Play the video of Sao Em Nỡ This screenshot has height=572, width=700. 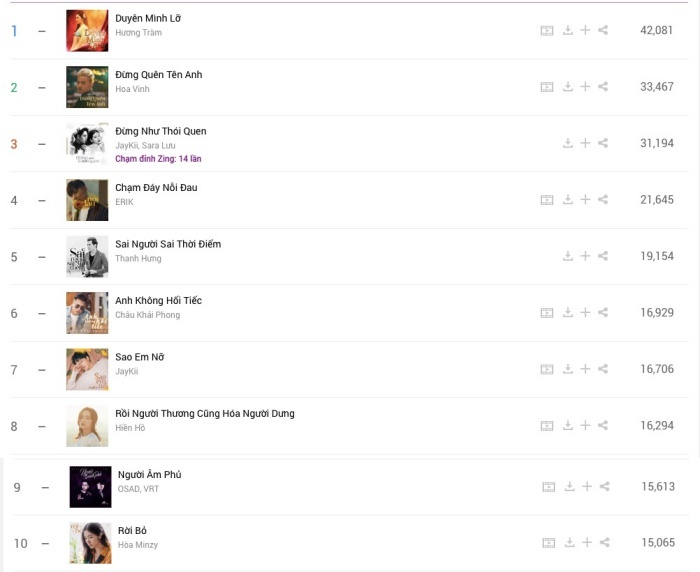pyautogui.click(x=547, y=369)
